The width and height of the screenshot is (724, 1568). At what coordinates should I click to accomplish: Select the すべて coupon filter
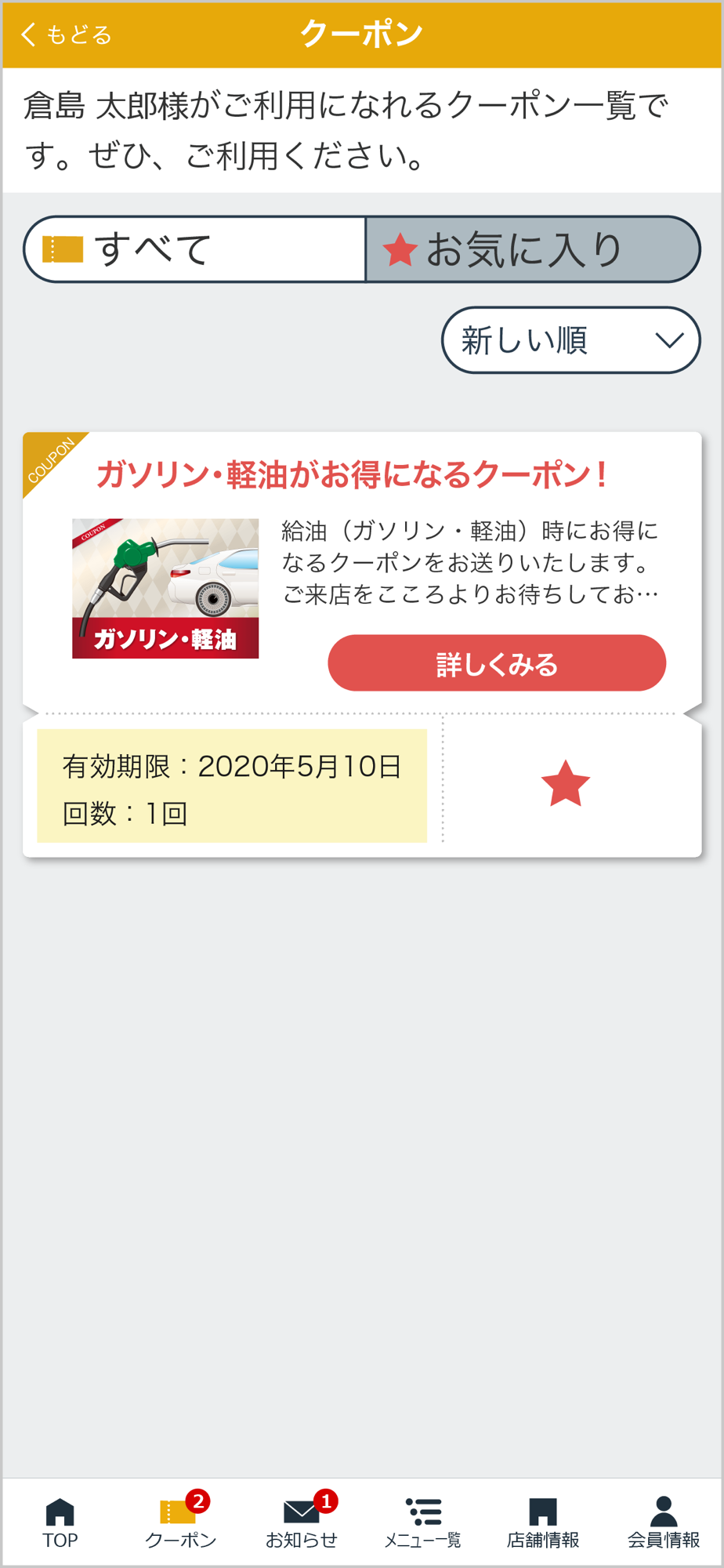[x=194, y=249]
